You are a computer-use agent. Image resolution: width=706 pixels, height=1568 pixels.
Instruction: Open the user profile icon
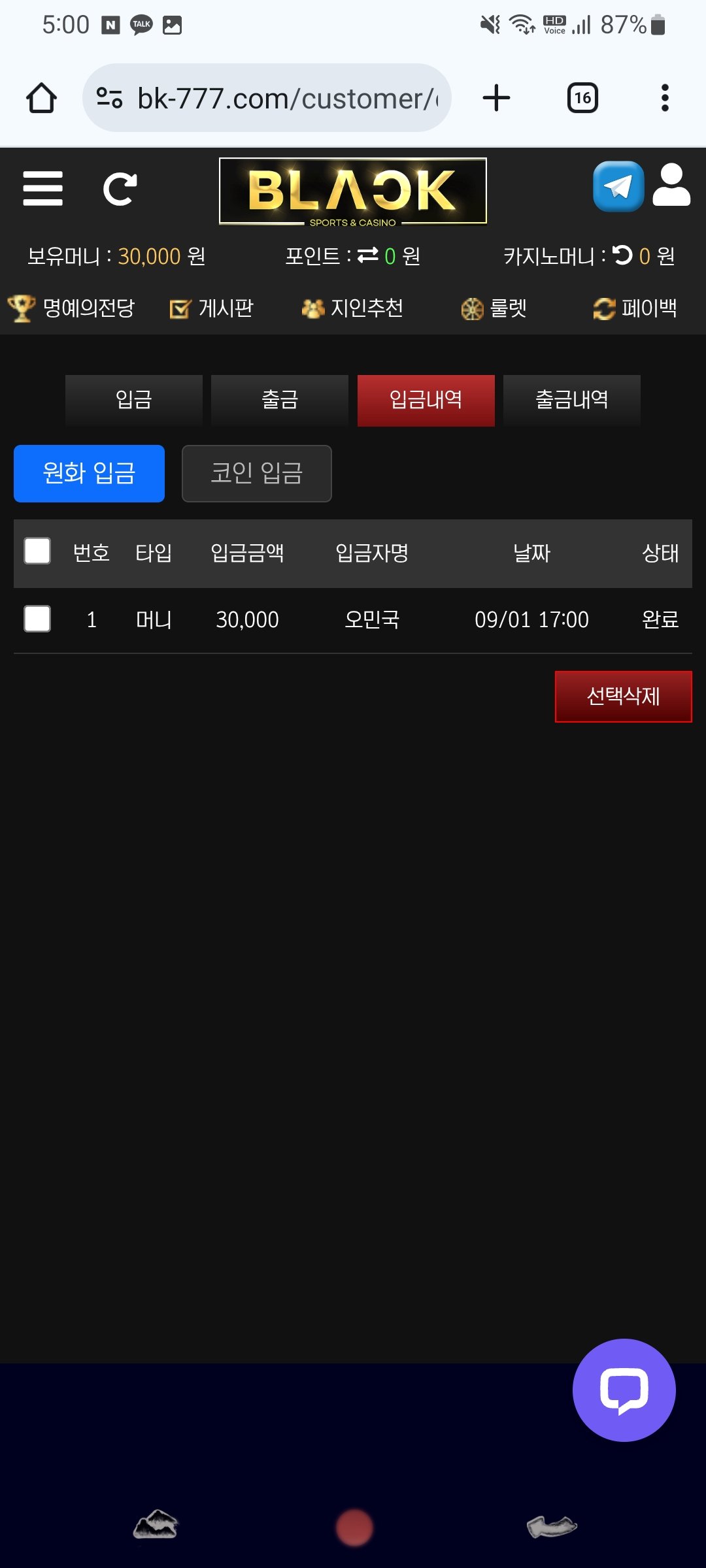pos(671,186)
